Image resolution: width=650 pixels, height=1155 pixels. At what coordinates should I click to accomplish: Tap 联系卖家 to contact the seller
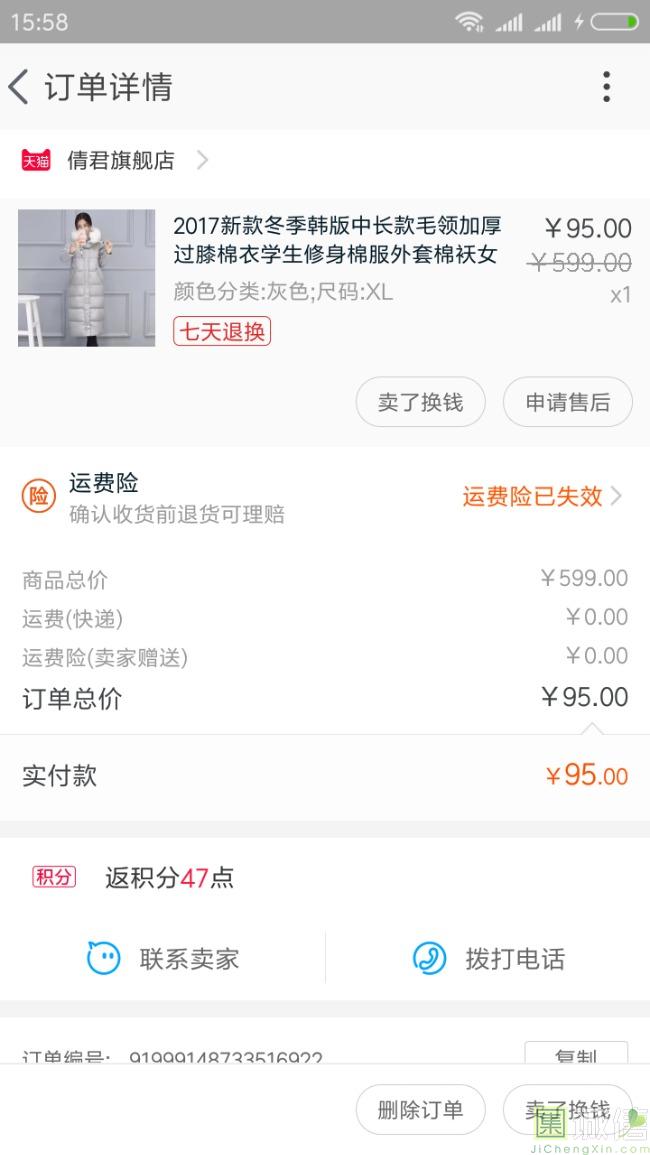[163, 958]
